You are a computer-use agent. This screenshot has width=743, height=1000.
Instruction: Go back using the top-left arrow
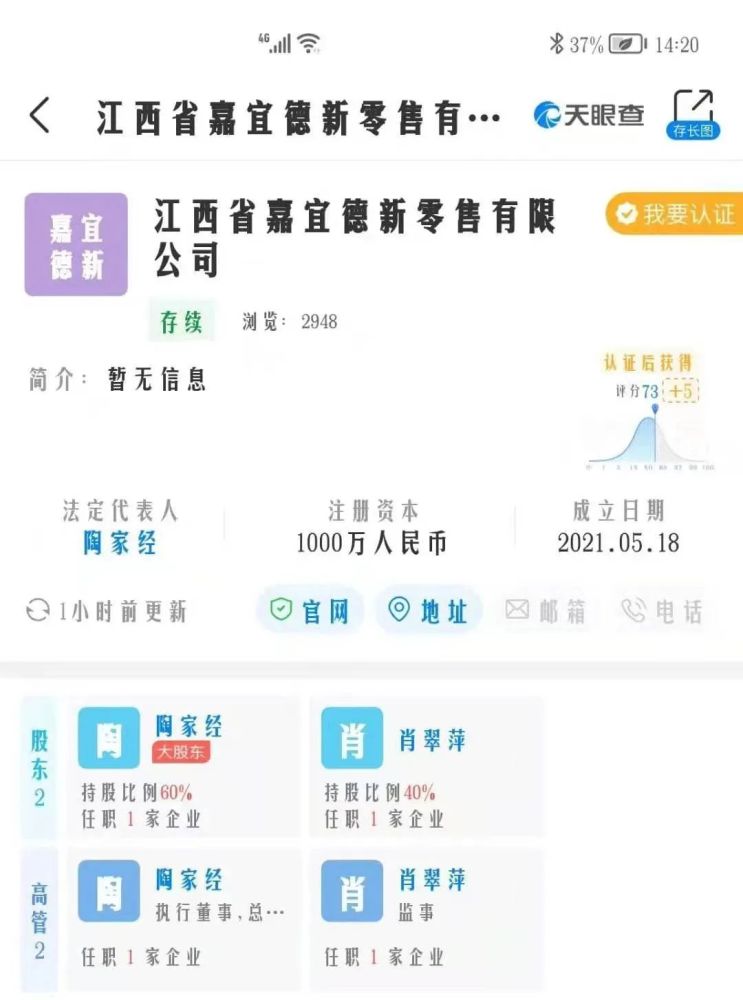tap(40, 116)
